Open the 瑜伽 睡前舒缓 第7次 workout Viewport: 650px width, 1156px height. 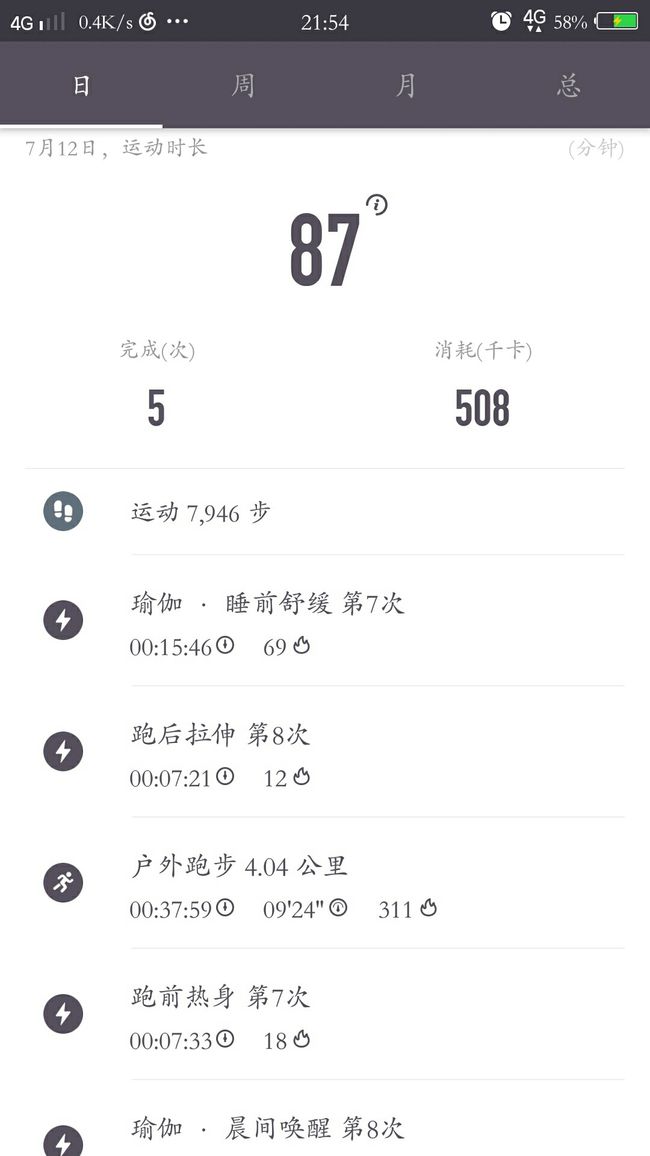[x=325, y=621]
